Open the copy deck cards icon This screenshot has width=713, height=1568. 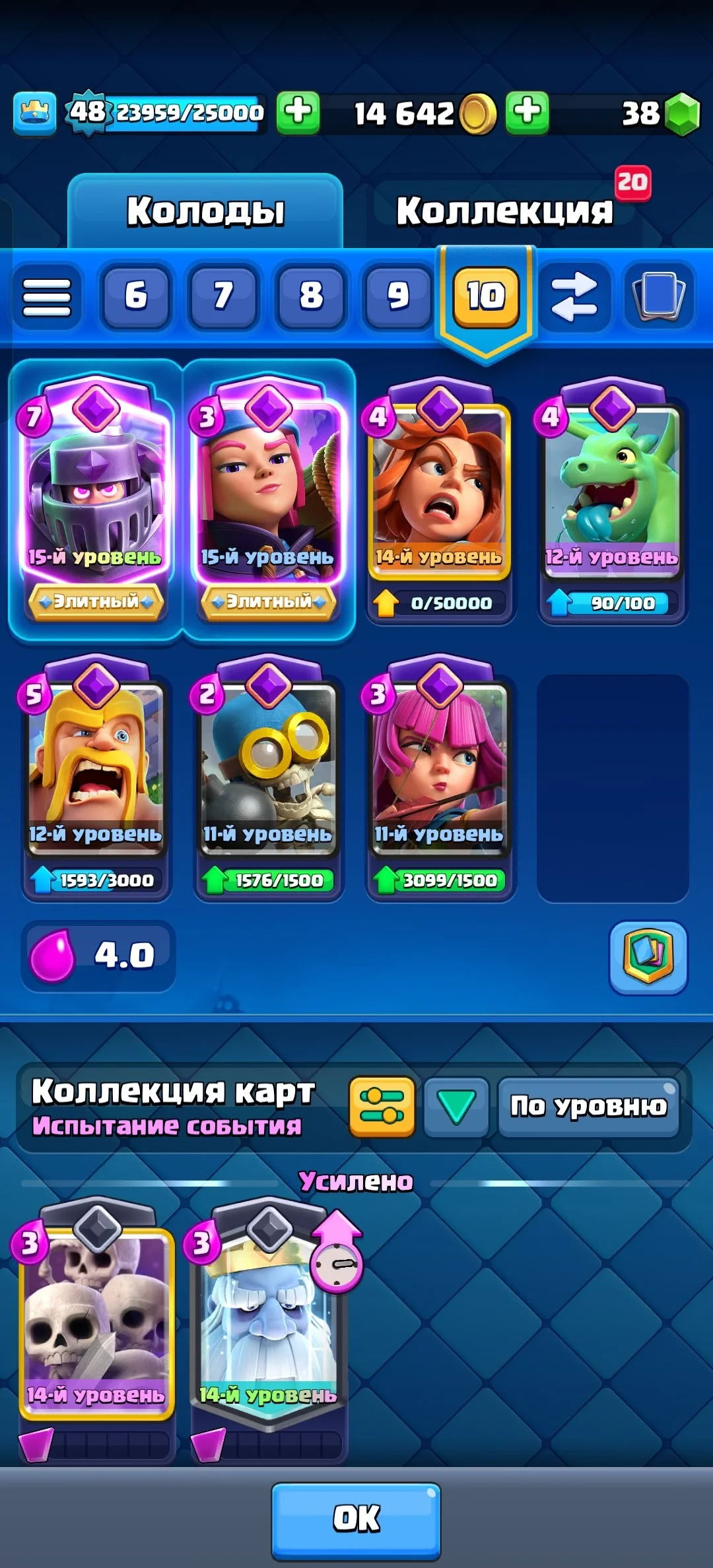click(658, 296)
